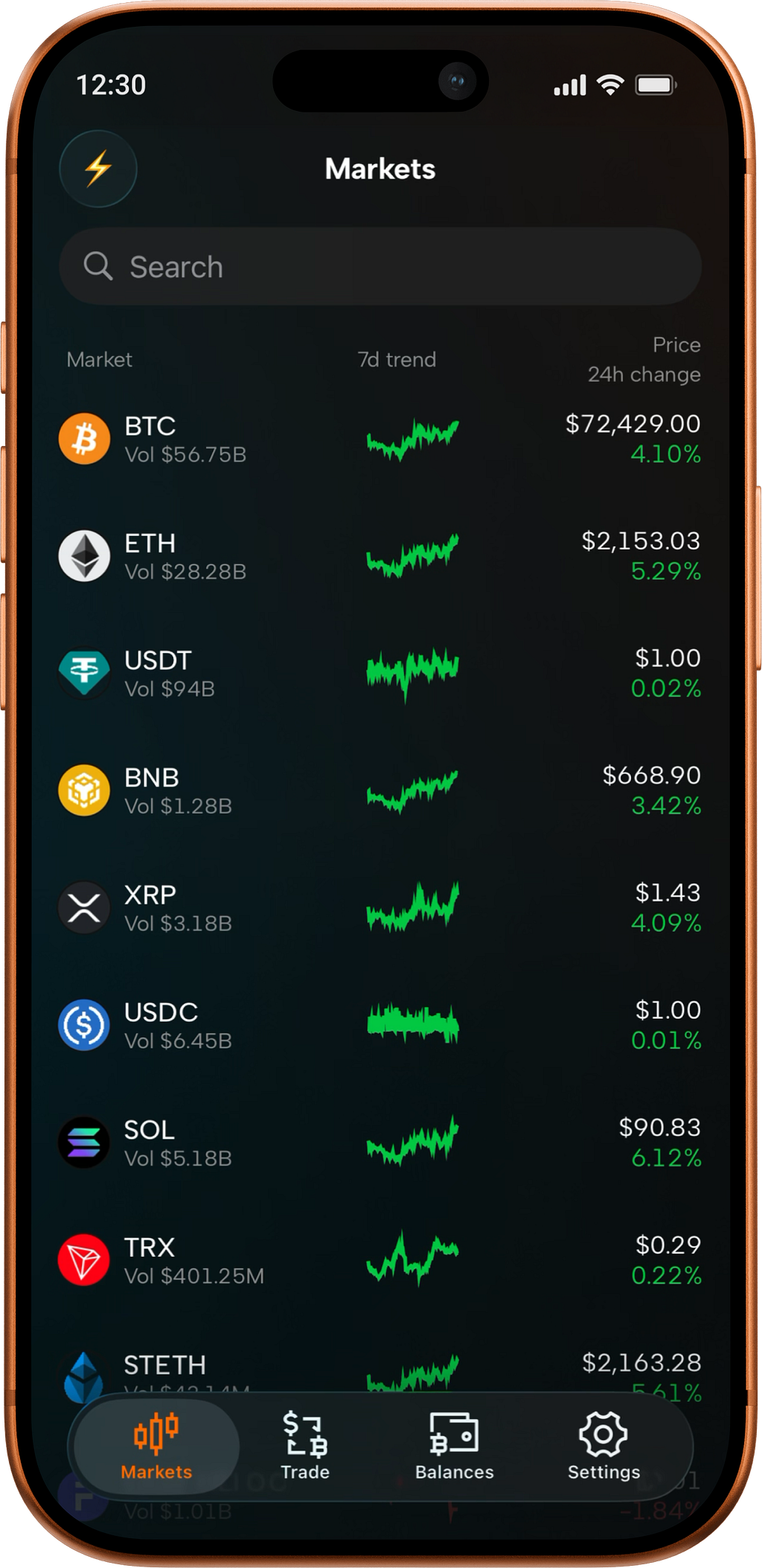
Task: Select the USDT market
Action: pos(380,673)
